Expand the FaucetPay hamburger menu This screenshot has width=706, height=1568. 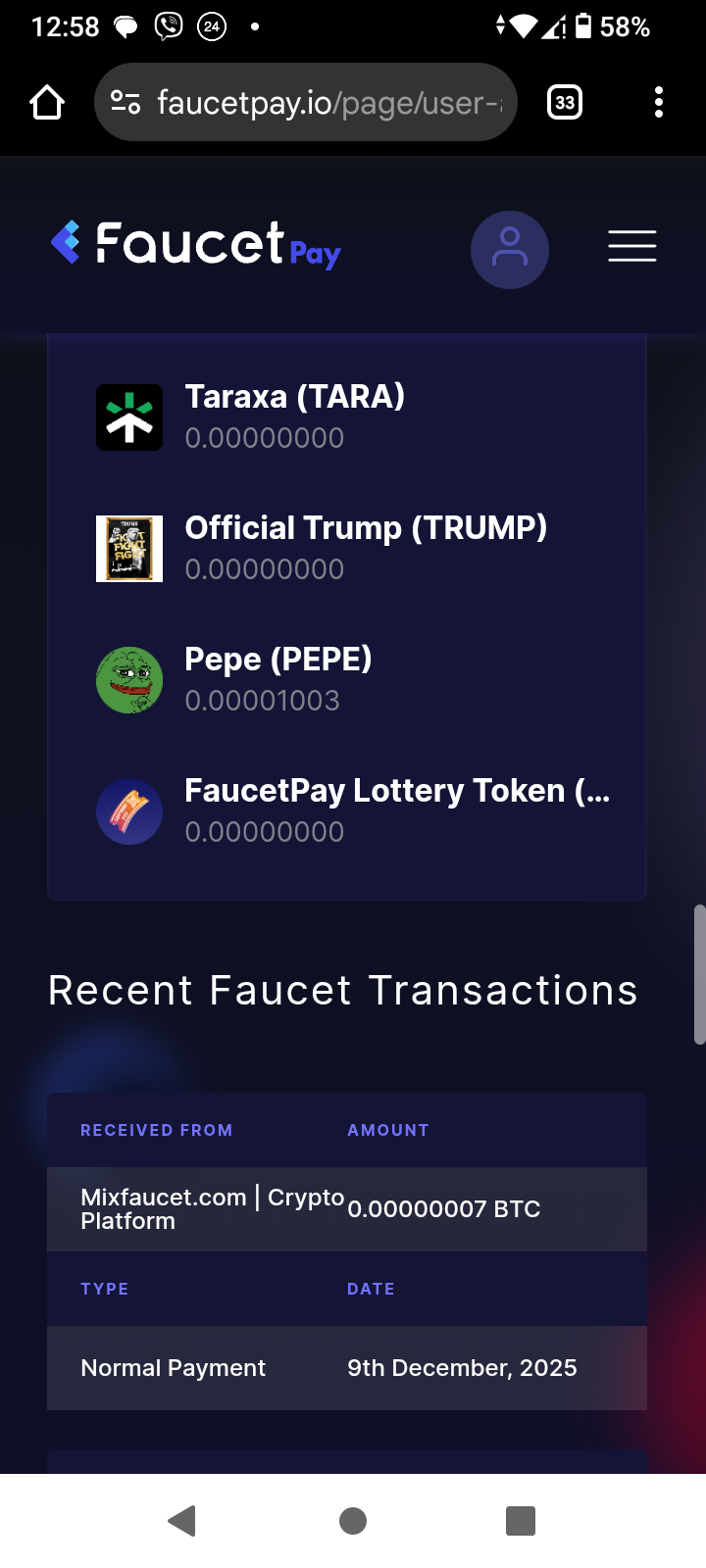coord(632,246)
